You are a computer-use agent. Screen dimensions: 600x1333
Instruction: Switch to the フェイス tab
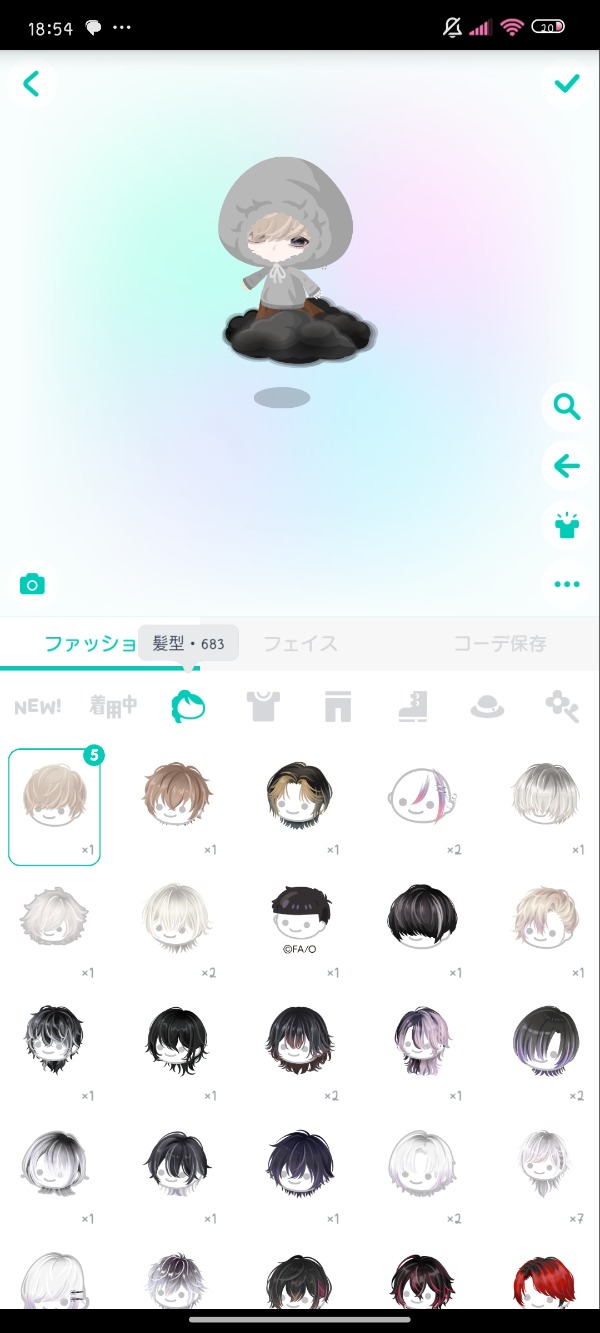(x=300, y=644)
